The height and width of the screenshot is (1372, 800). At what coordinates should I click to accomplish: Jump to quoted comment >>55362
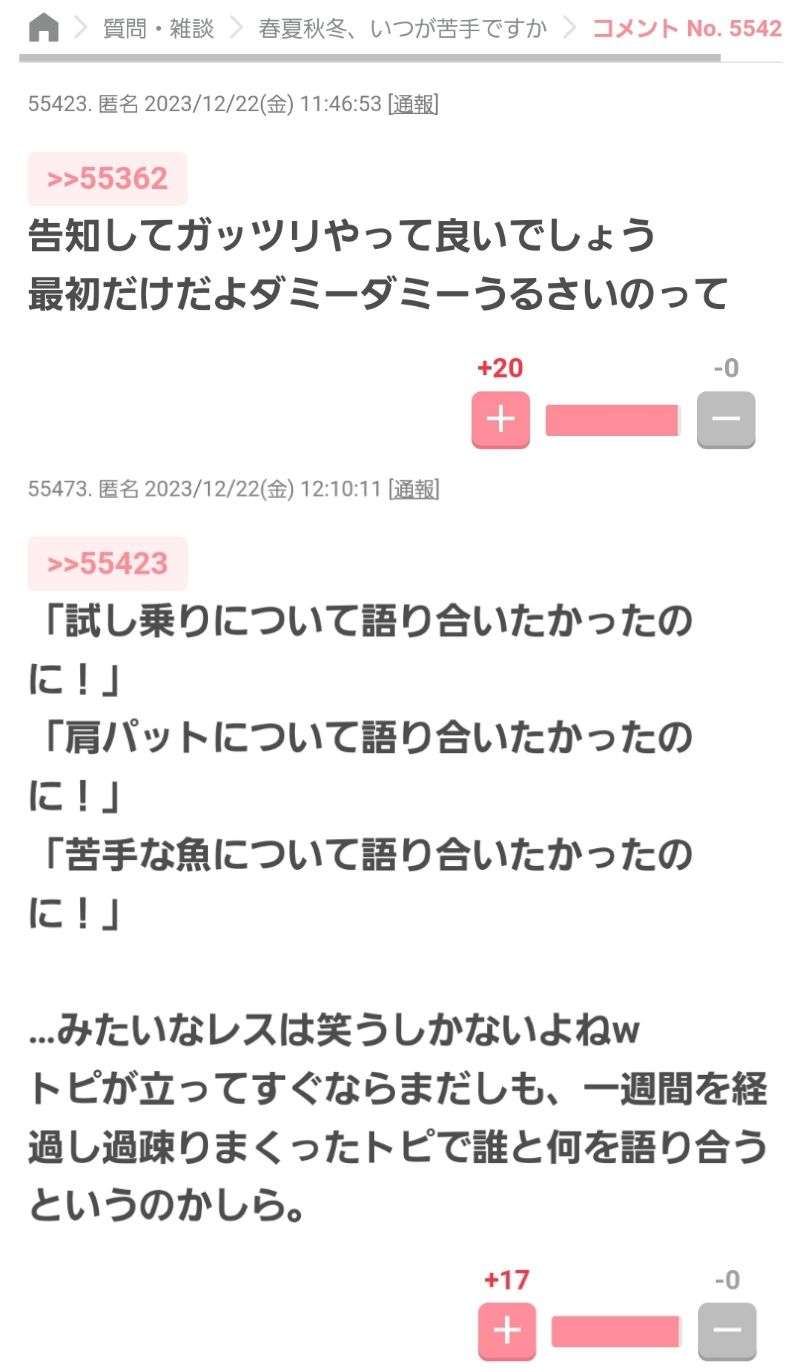tap(107, 179)
